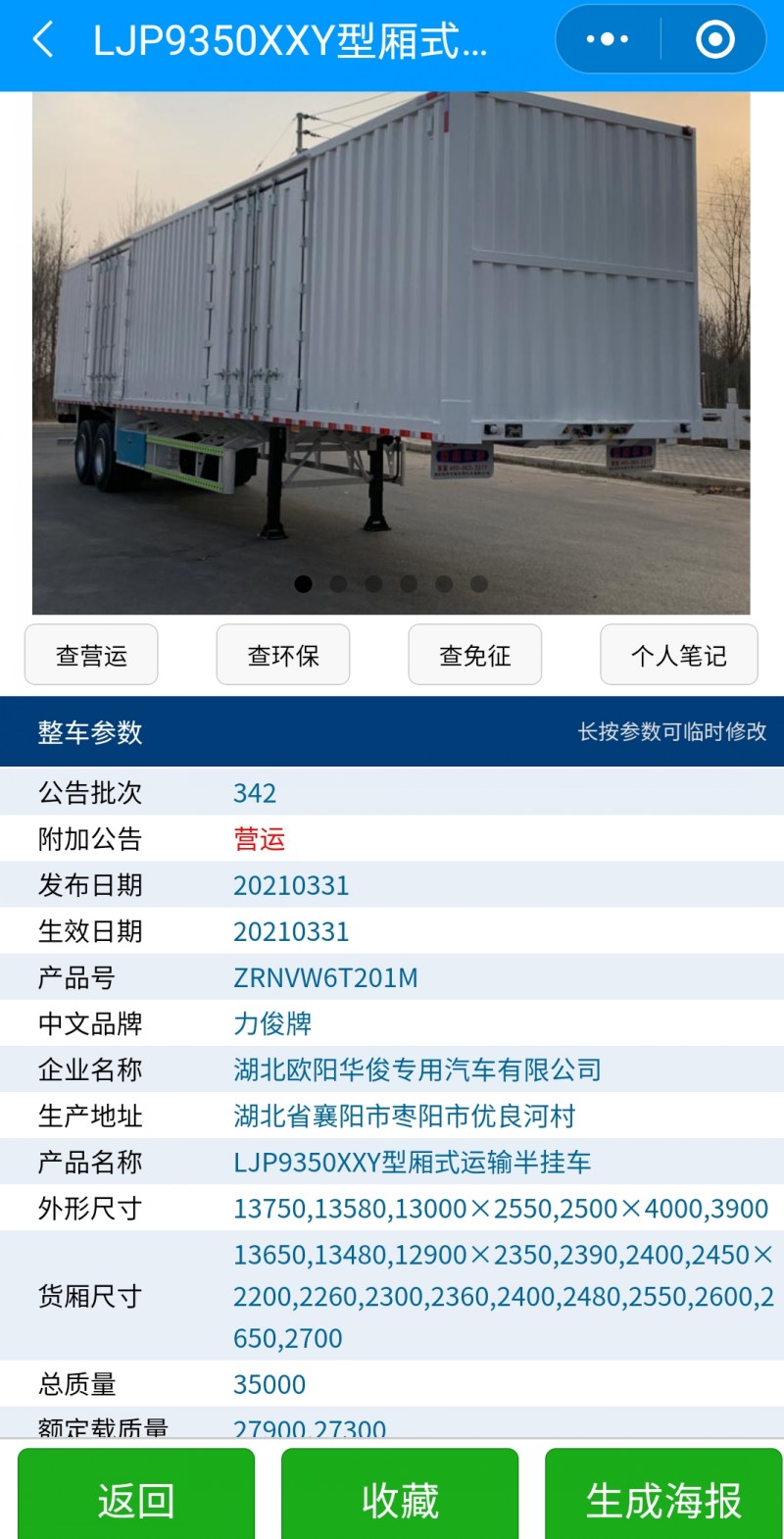The height and width of the screenshot is (1539, 784).
Task: Open 个人笔记 personal notes
Action: (678, 655)
